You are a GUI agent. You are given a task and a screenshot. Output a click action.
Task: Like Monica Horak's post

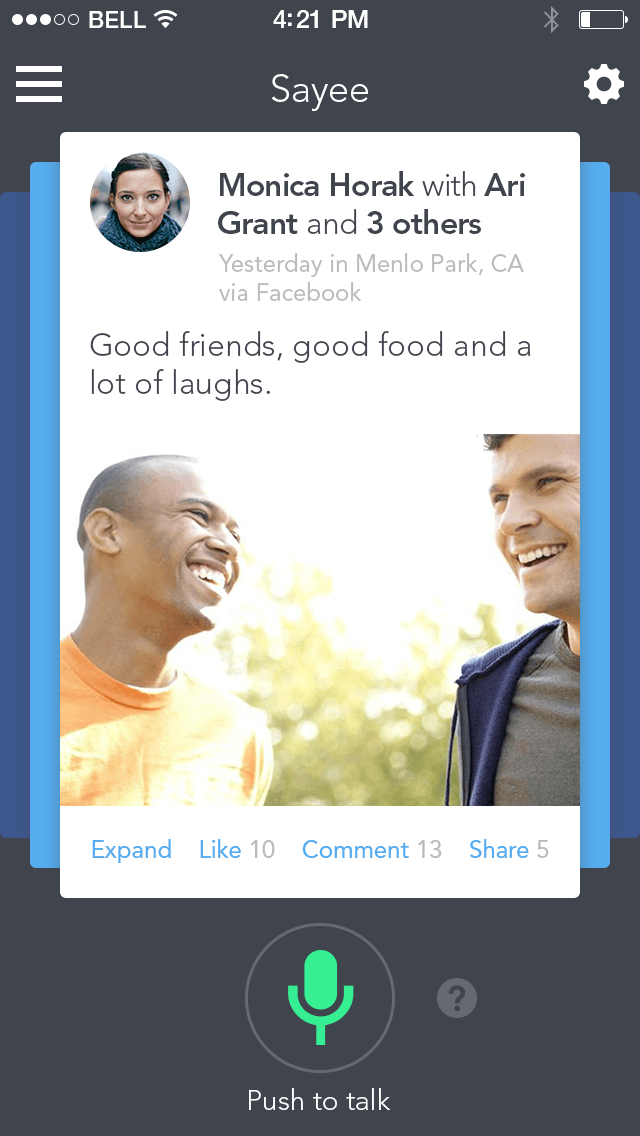pos(221,850)
